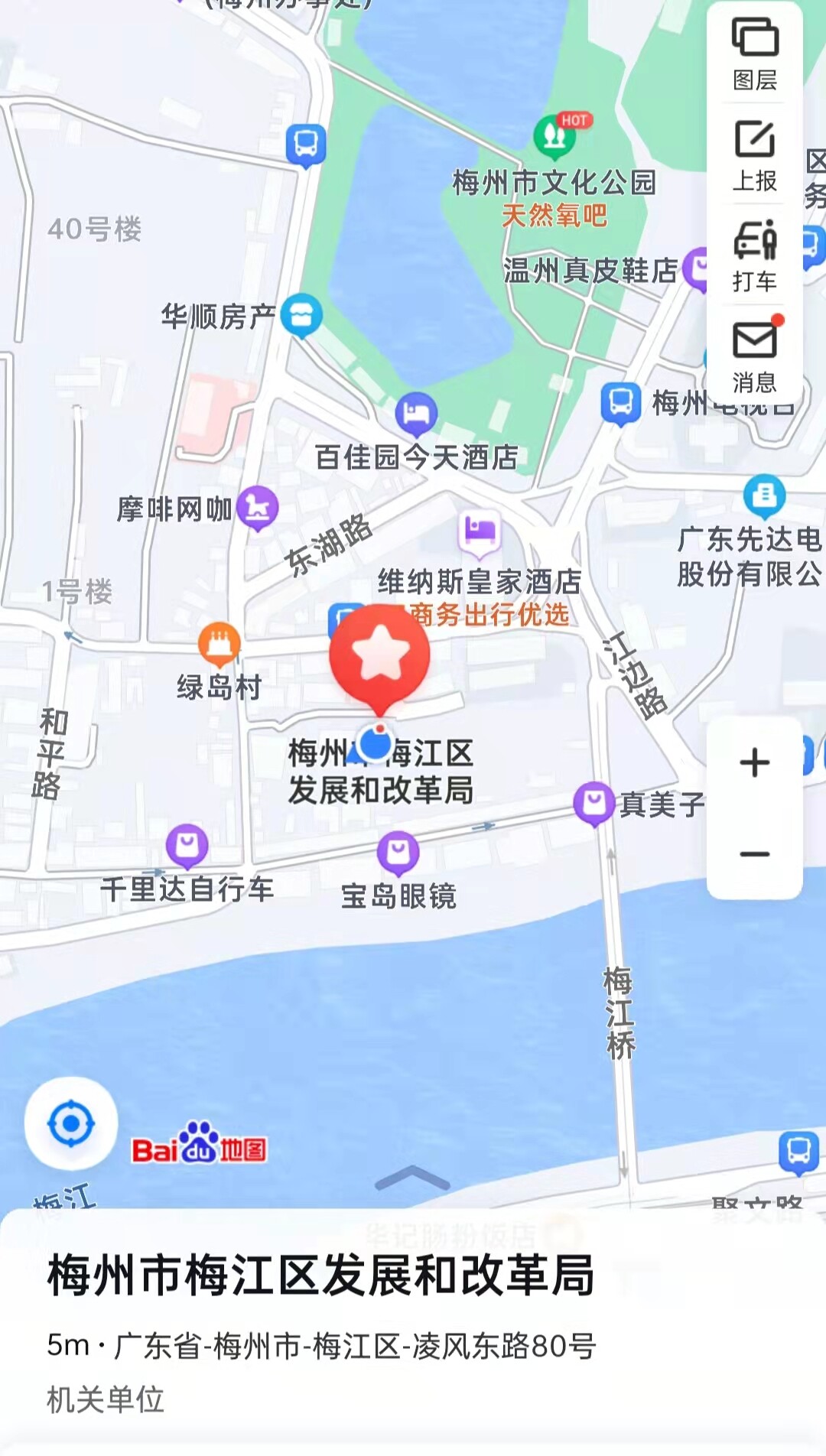Zoom out the map with minus
Viewport: 826px width, 1456px height.
pyautogui.click(x=755, y=854)
